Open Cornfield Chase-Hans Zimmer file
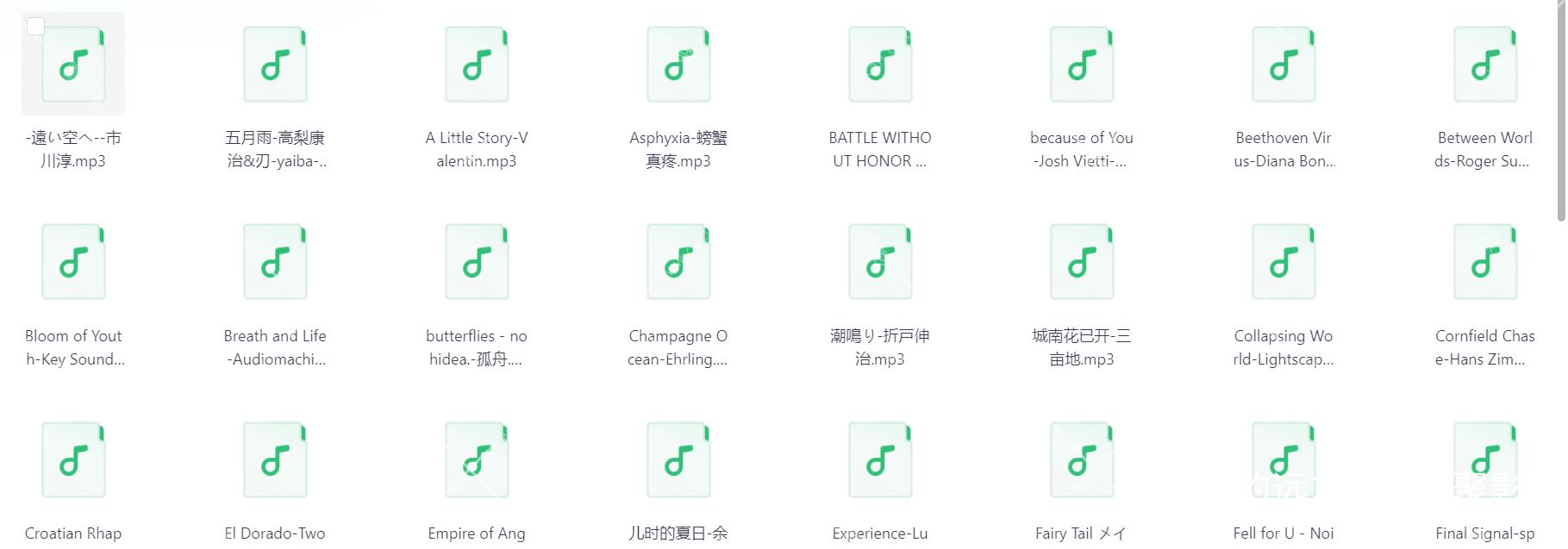Image resolution: width=1568 pixels, height=549 pixels. pyautogui.click(x=1485, y=263)
